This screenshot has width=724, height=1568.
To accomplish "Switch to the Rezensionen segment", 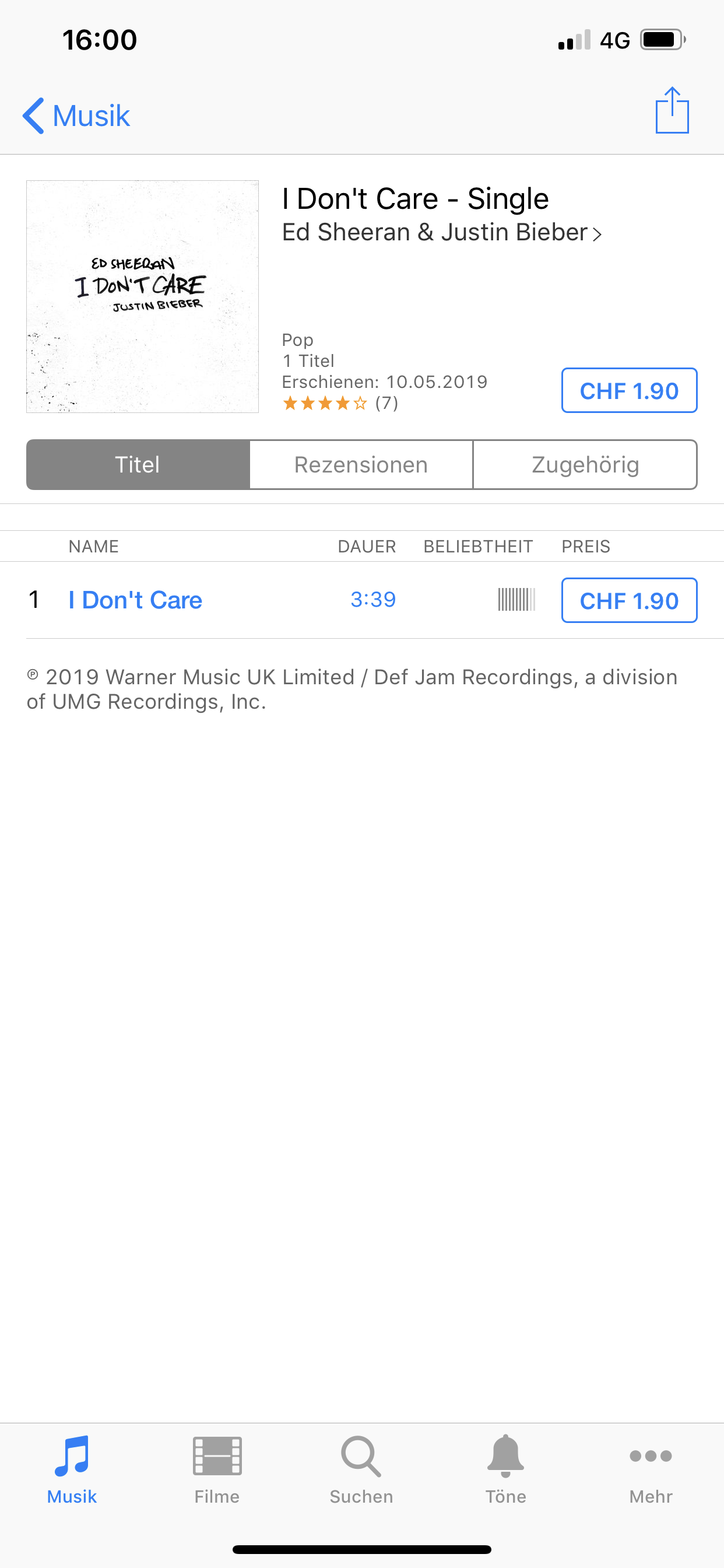I will click(x=361, y=465).
